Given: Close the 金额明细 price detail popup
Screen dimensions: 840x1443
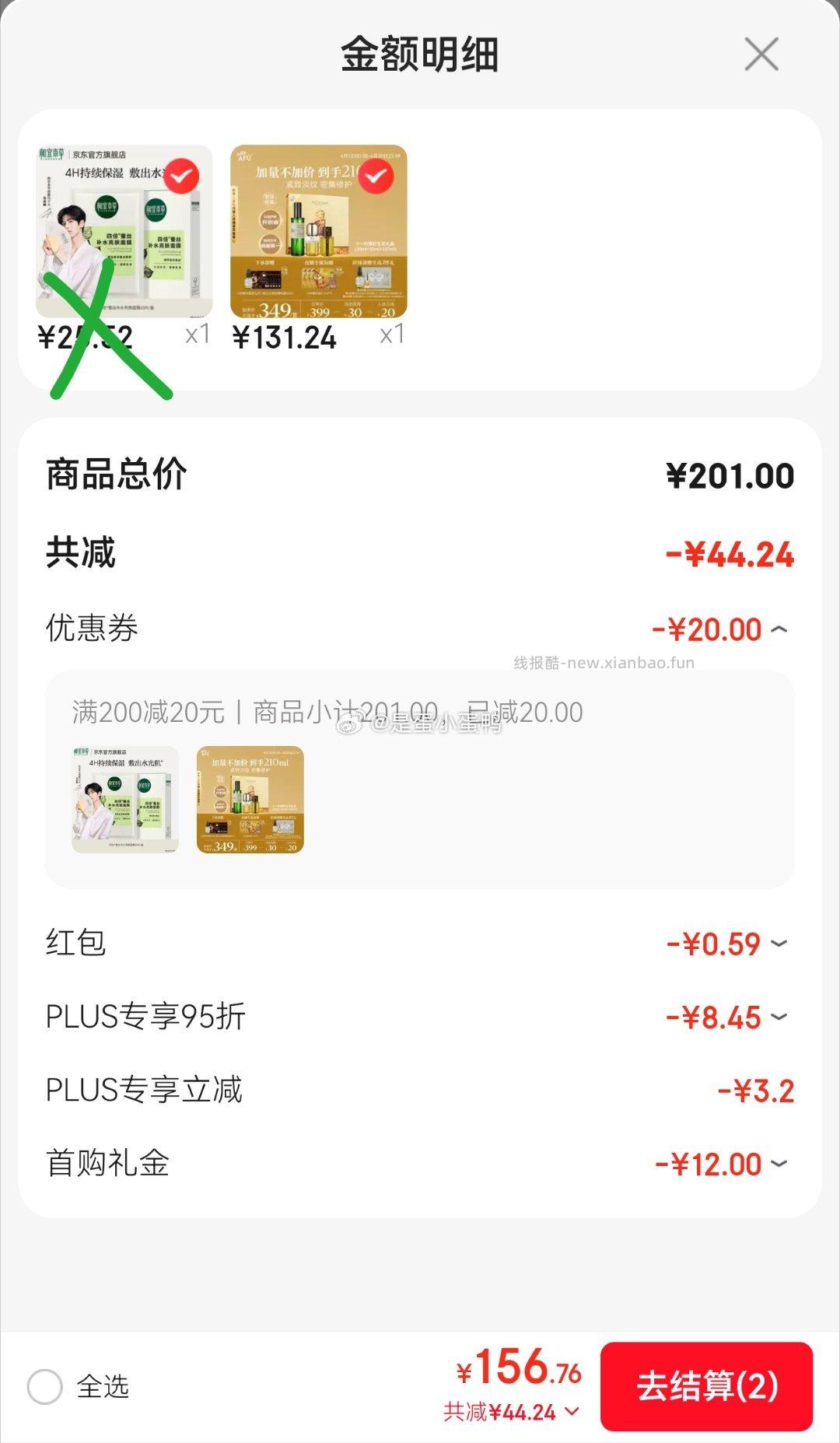Looking at the screenshot, I should (762, 54).
